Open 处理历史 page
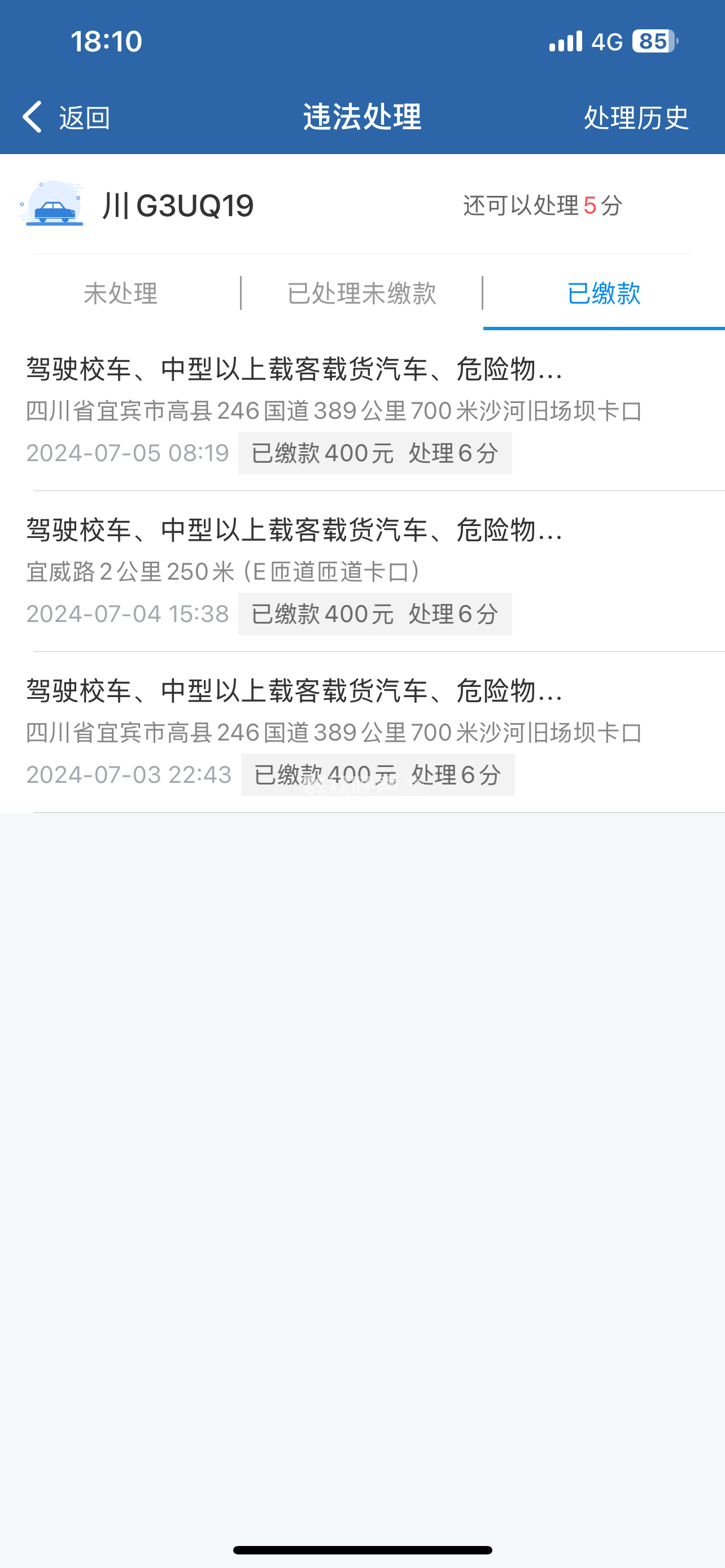The image size is (725, 1568). click(636, 117)
